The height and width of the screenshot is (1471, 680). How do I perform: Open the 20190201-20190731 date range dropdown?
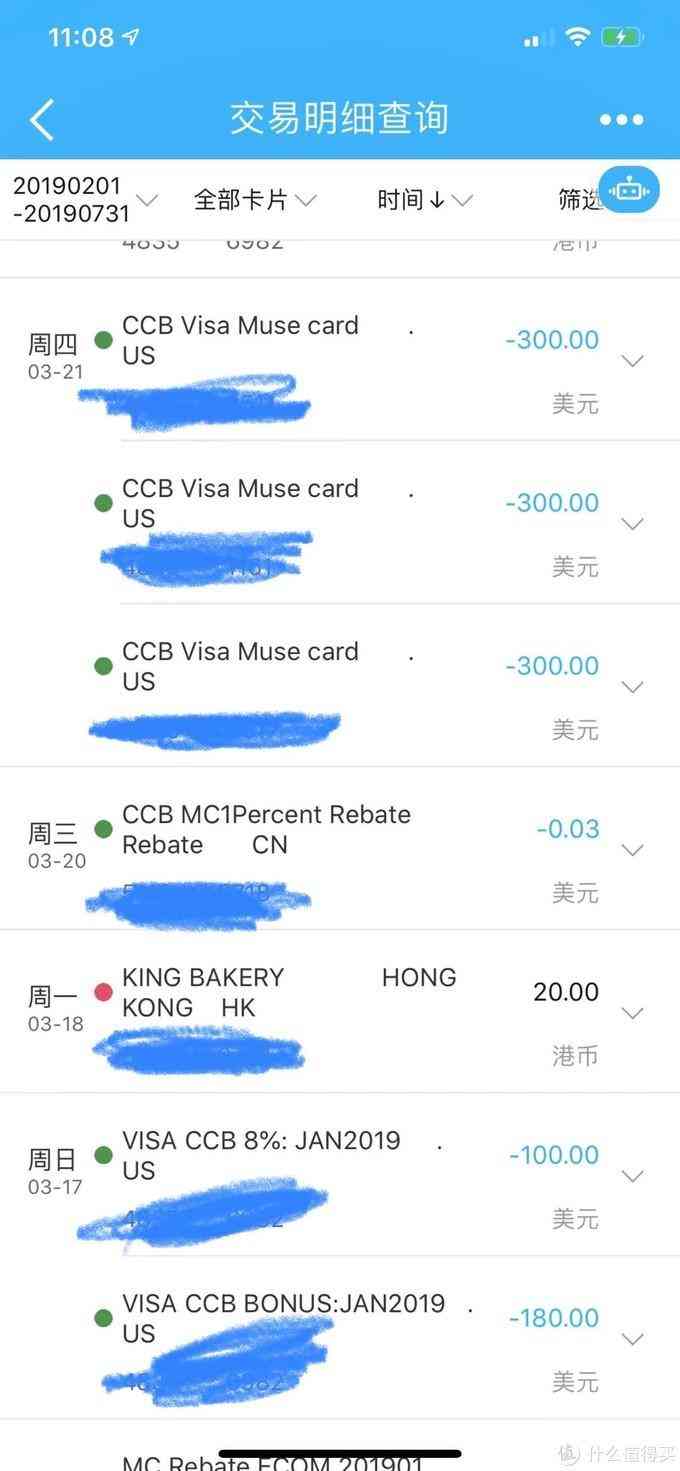pyautogui.click(x=84, y=200)
